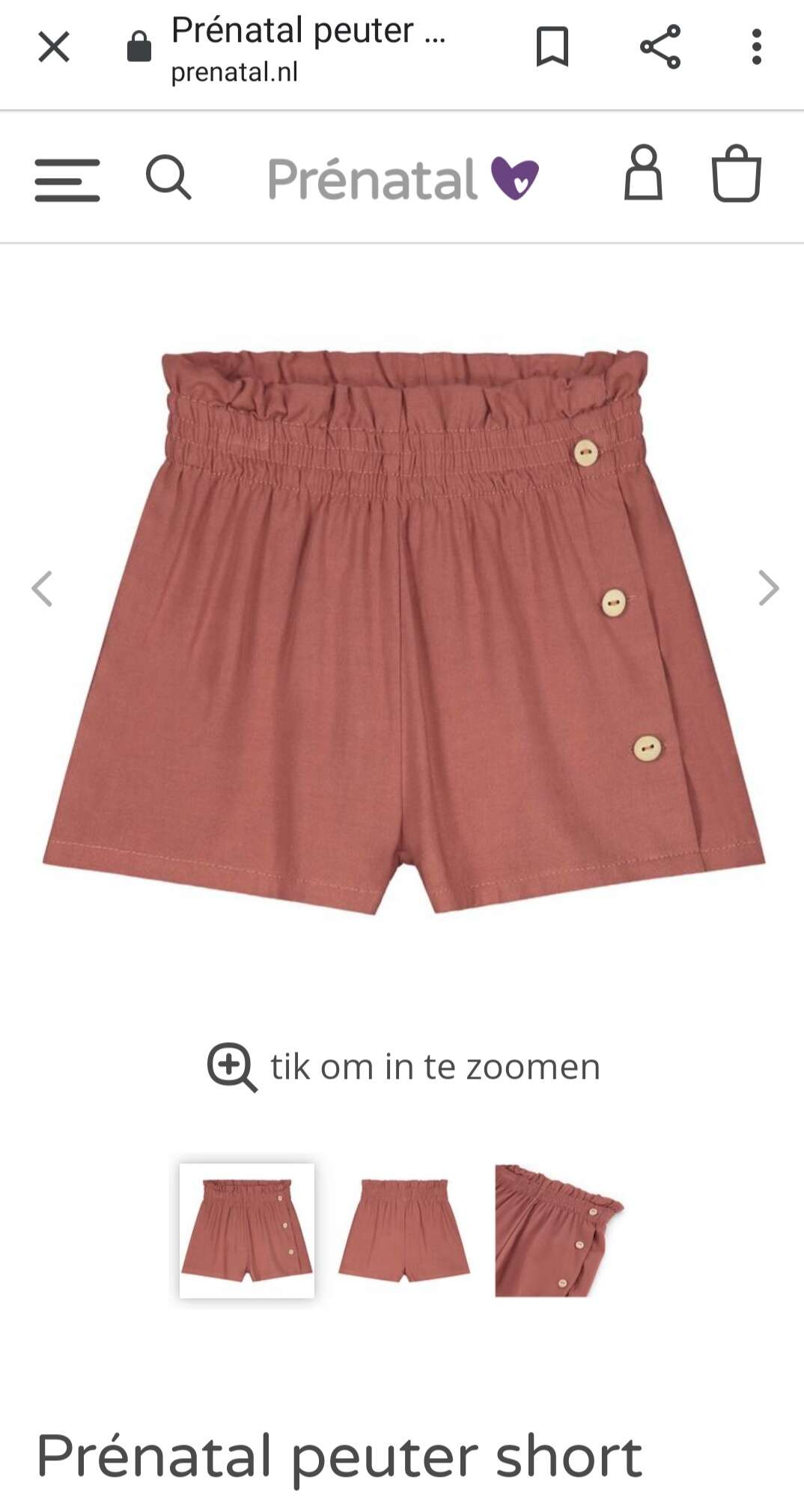
Task: Show the next product image
Action: [769, 588]
